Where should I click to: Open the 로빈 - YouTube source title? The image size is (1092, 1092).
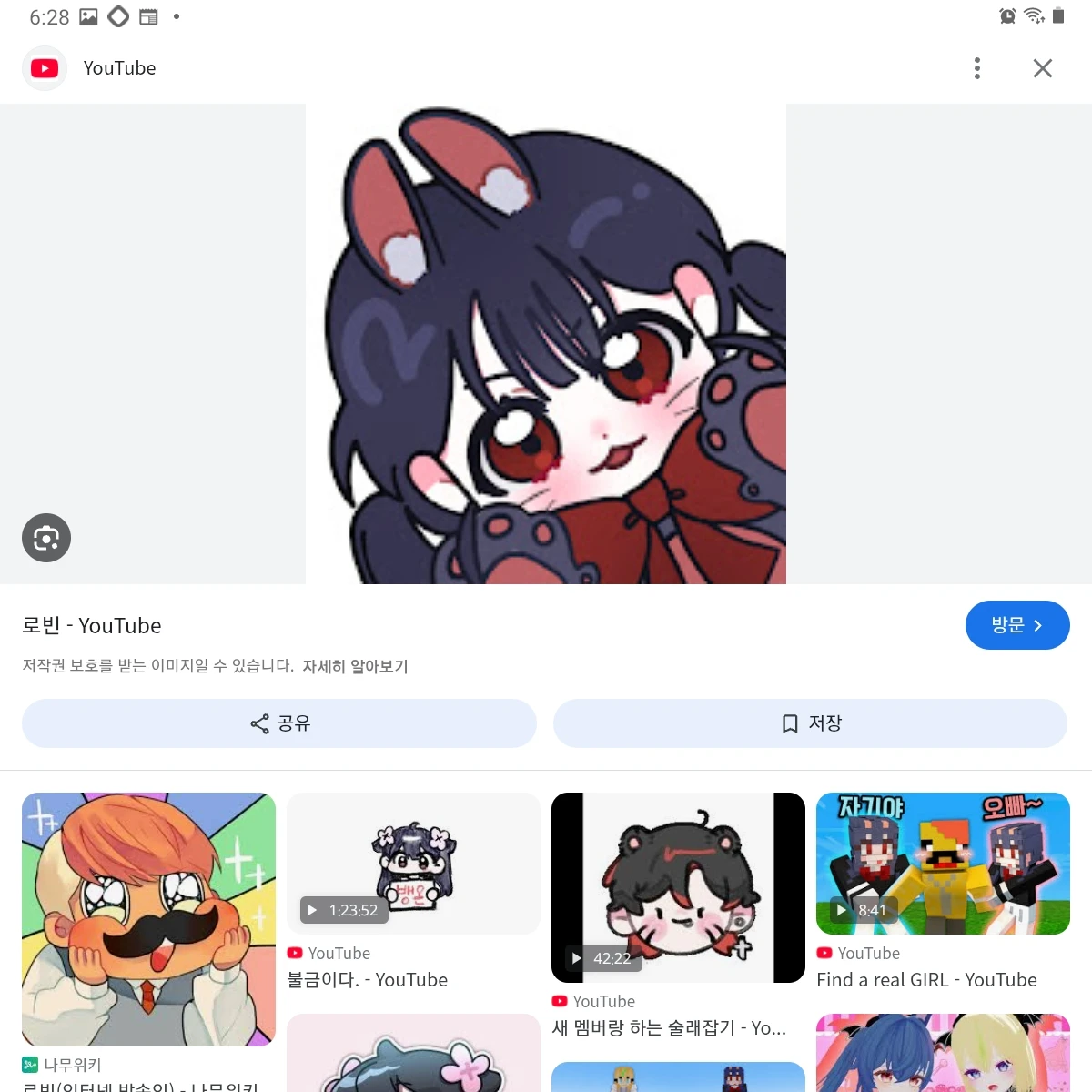click(x=92, y=626)
